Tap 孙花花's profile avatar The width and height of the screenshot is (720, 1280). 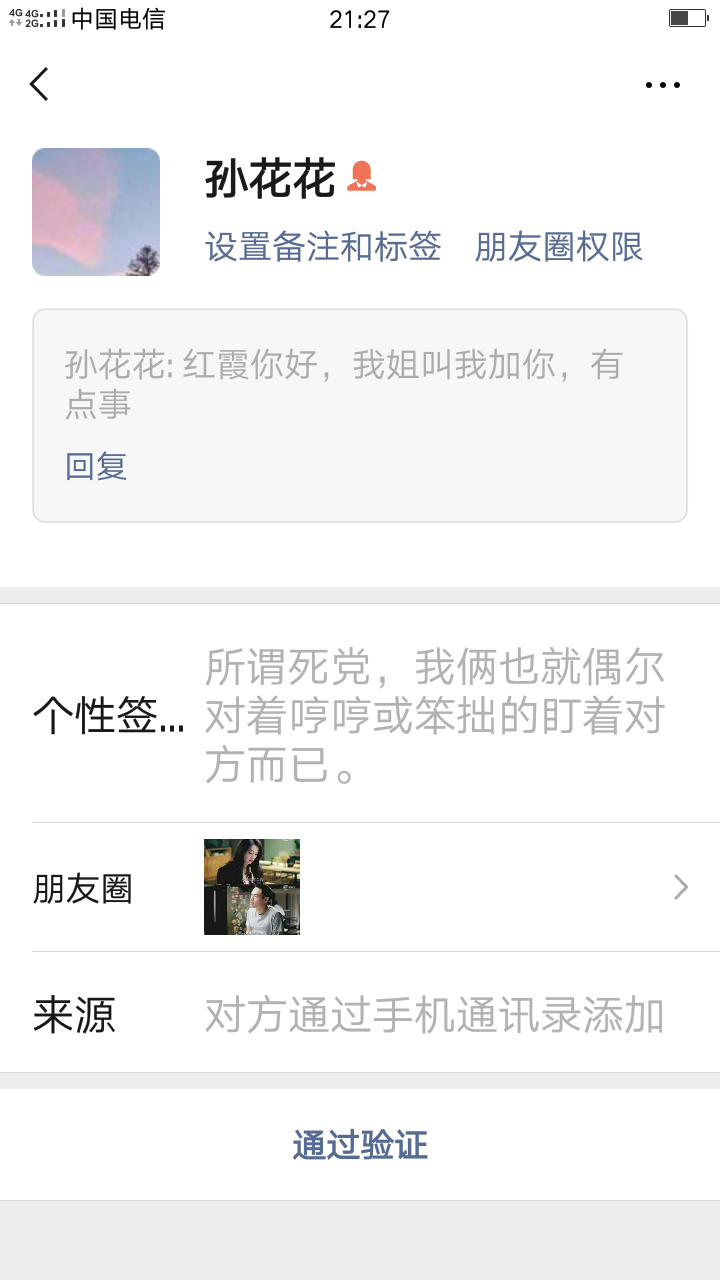pos(96,212)
